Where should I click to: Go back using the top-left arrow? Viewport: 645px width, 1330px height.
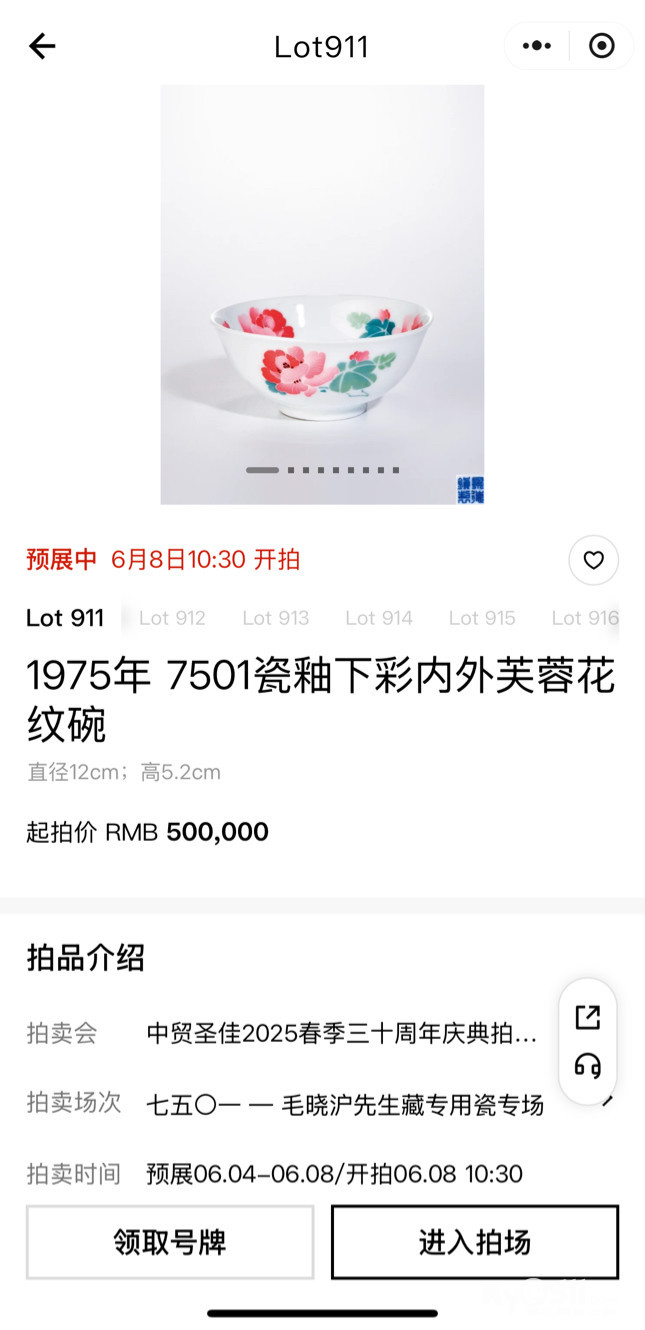tap(42, 46)
